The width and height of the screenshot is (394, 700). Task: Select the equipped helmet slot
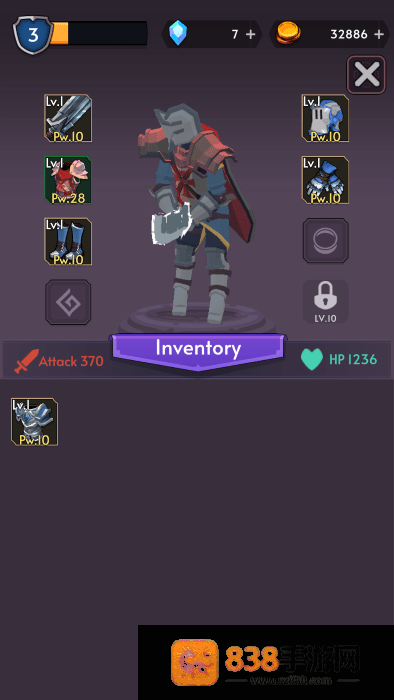(x=325, y=118)
